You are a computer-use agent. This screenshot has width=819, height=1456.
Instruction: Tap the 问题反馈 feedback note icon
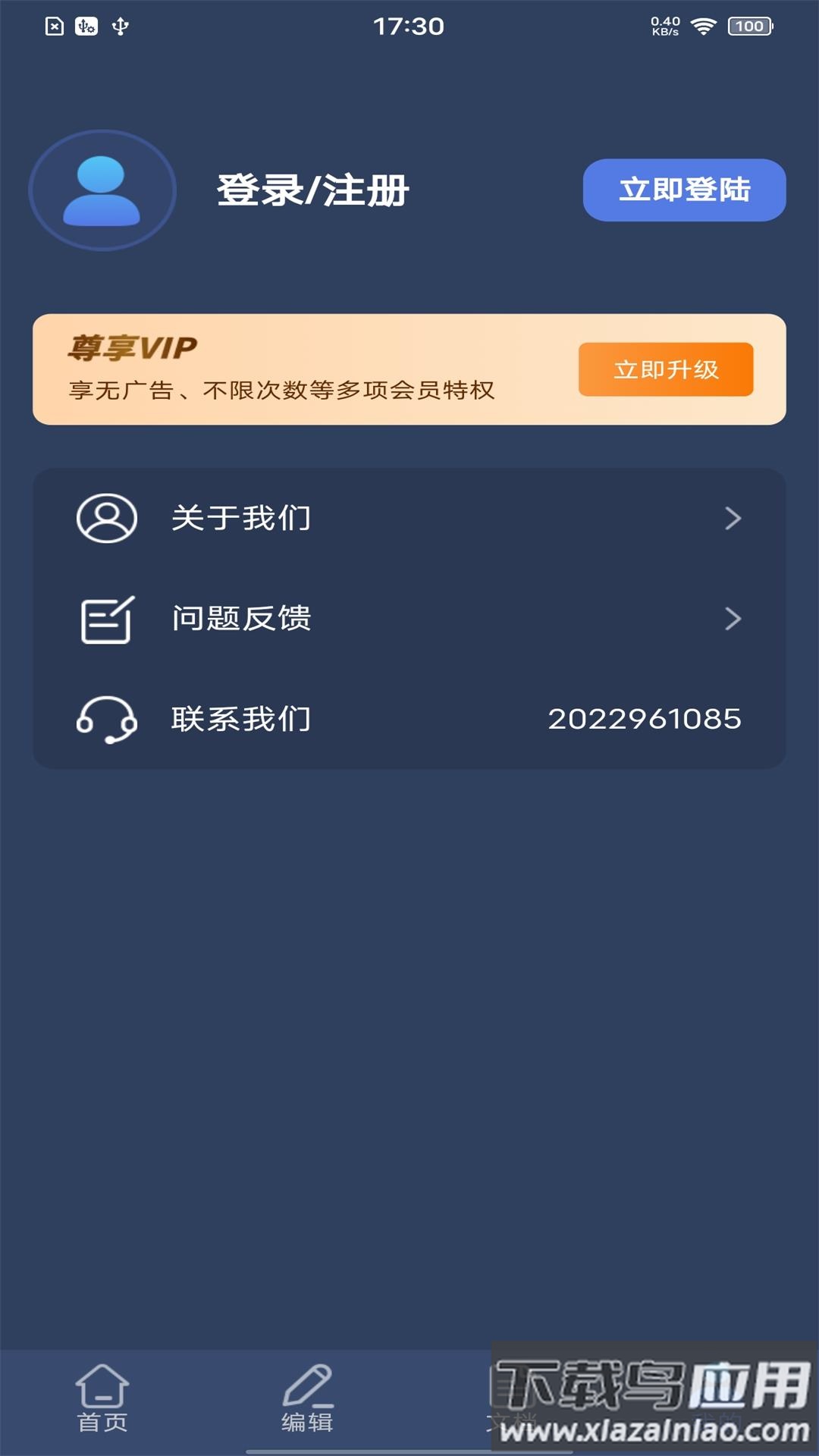click(x=105, y=618)
